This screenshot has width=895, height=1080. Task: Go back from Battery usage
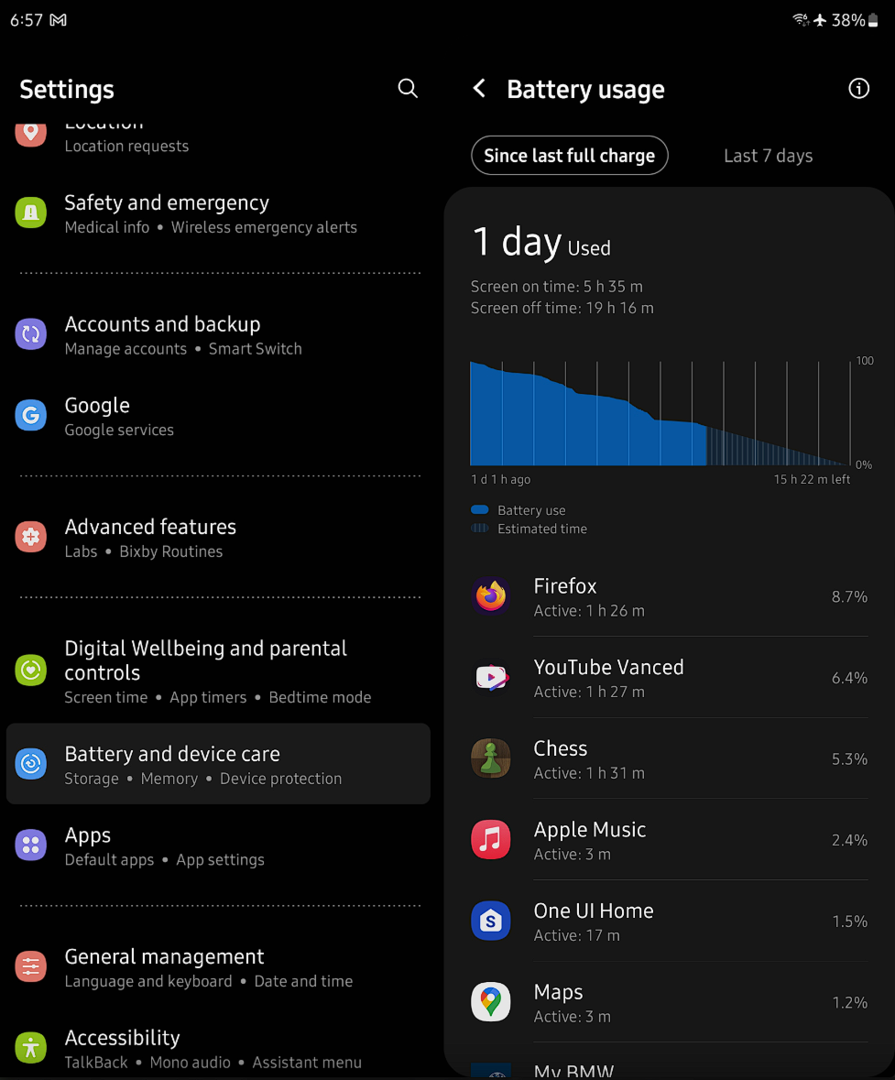tap(479, 89)
